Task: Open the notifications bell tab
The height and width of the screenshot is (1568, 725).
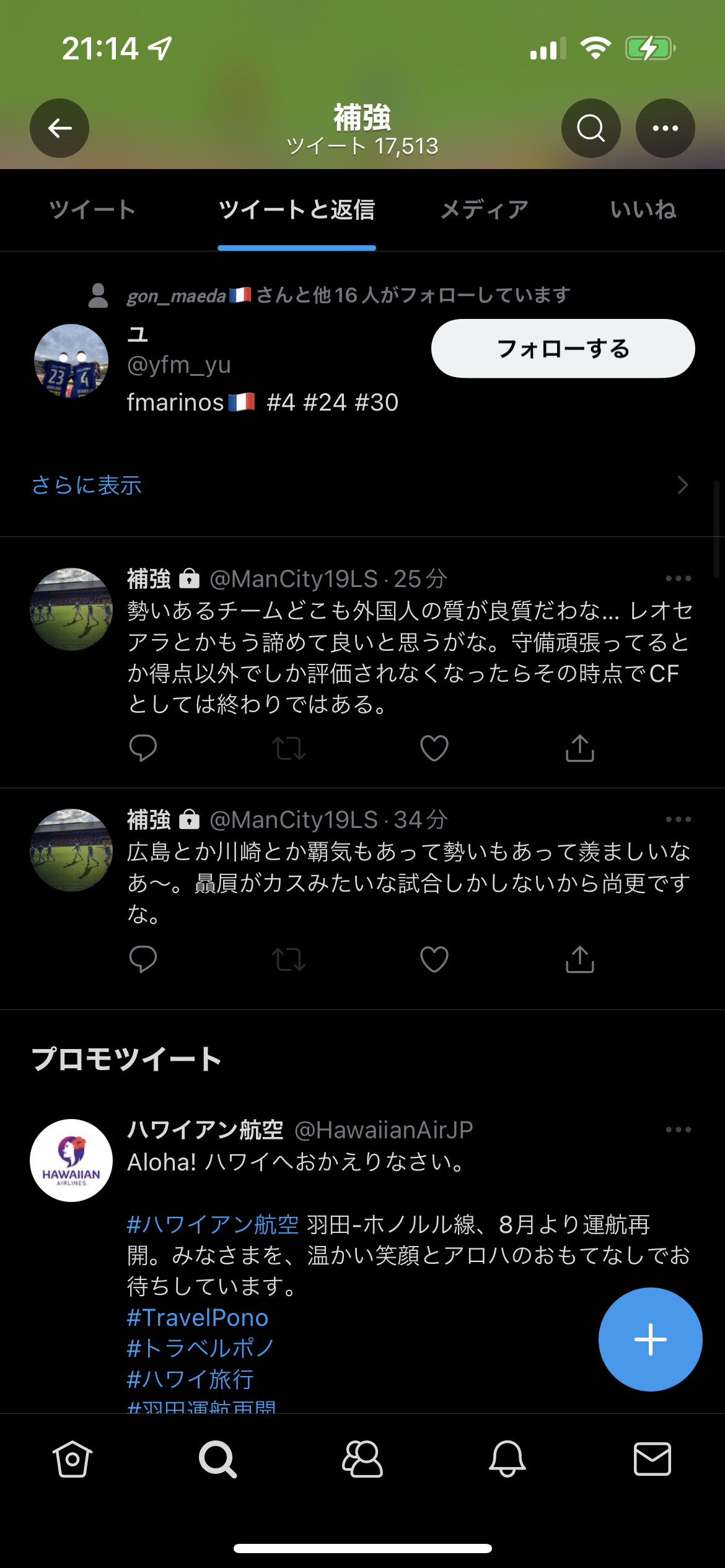Action: tap(507, 1459)
